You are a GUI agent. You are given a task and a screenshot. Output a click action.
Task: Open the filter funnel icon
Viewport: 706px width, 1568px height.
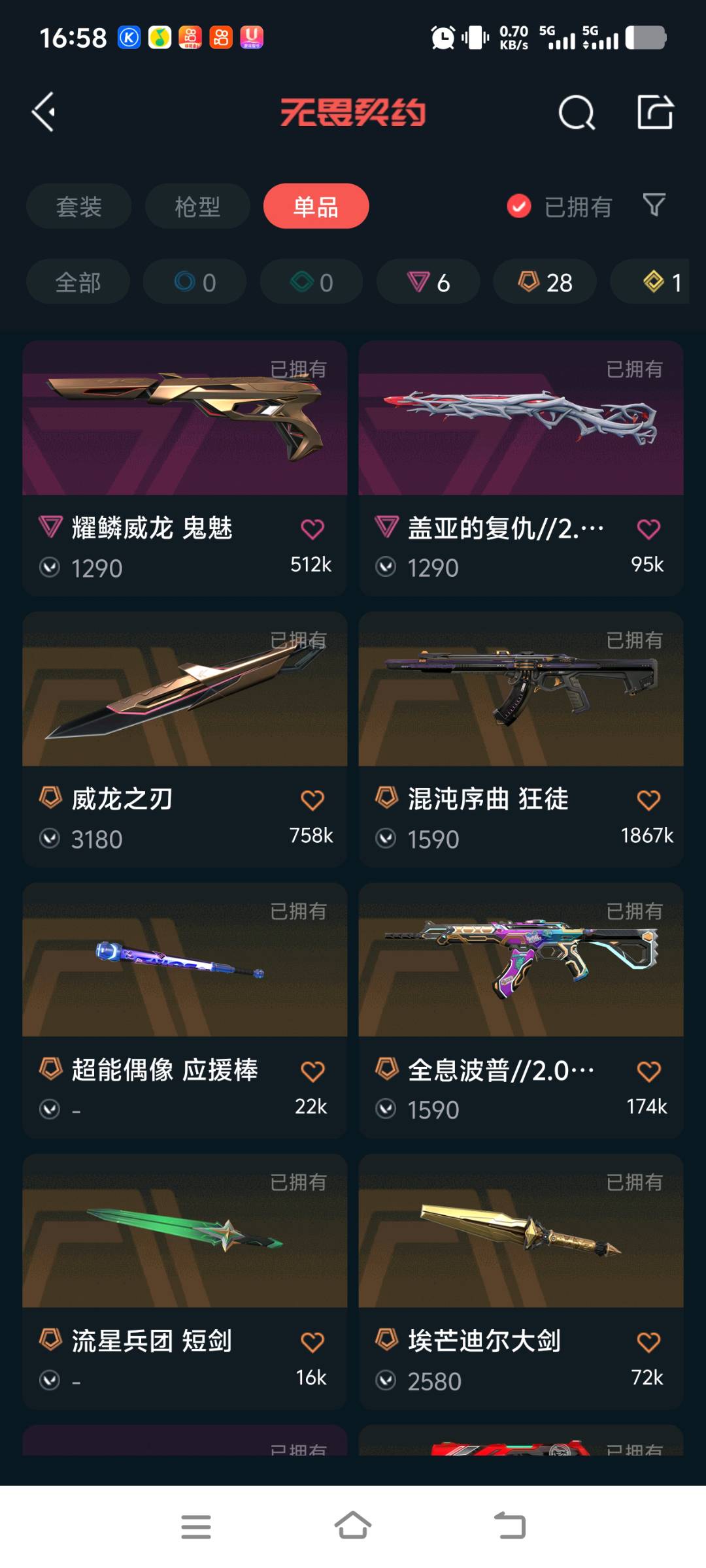654,206
